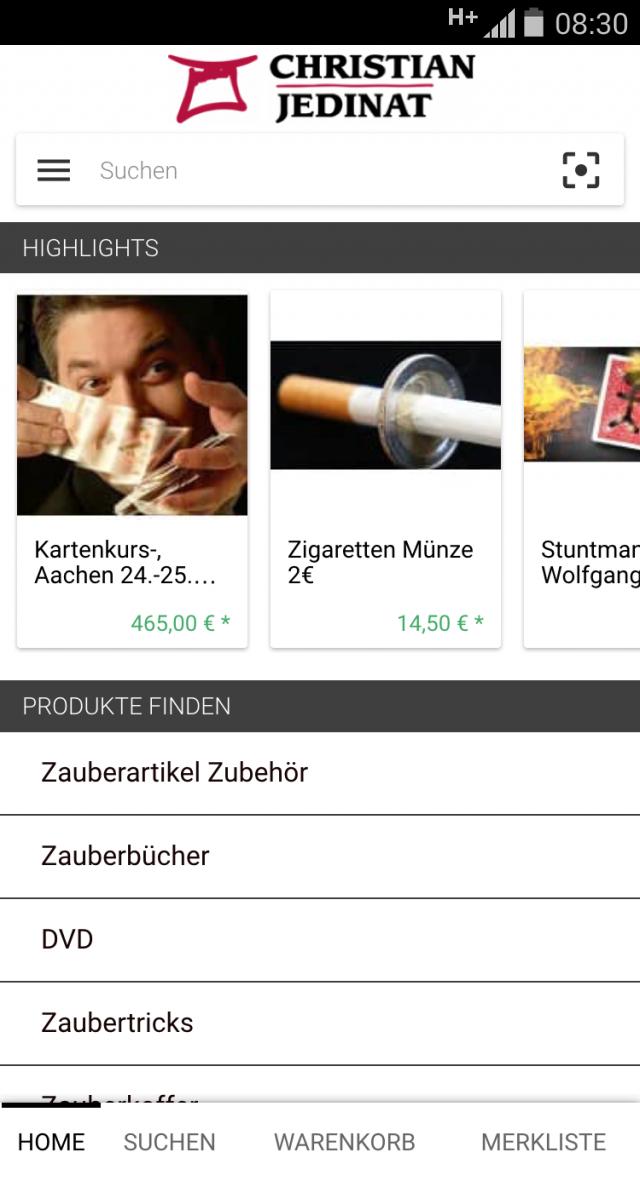Open the DVD category

[320, 940]
